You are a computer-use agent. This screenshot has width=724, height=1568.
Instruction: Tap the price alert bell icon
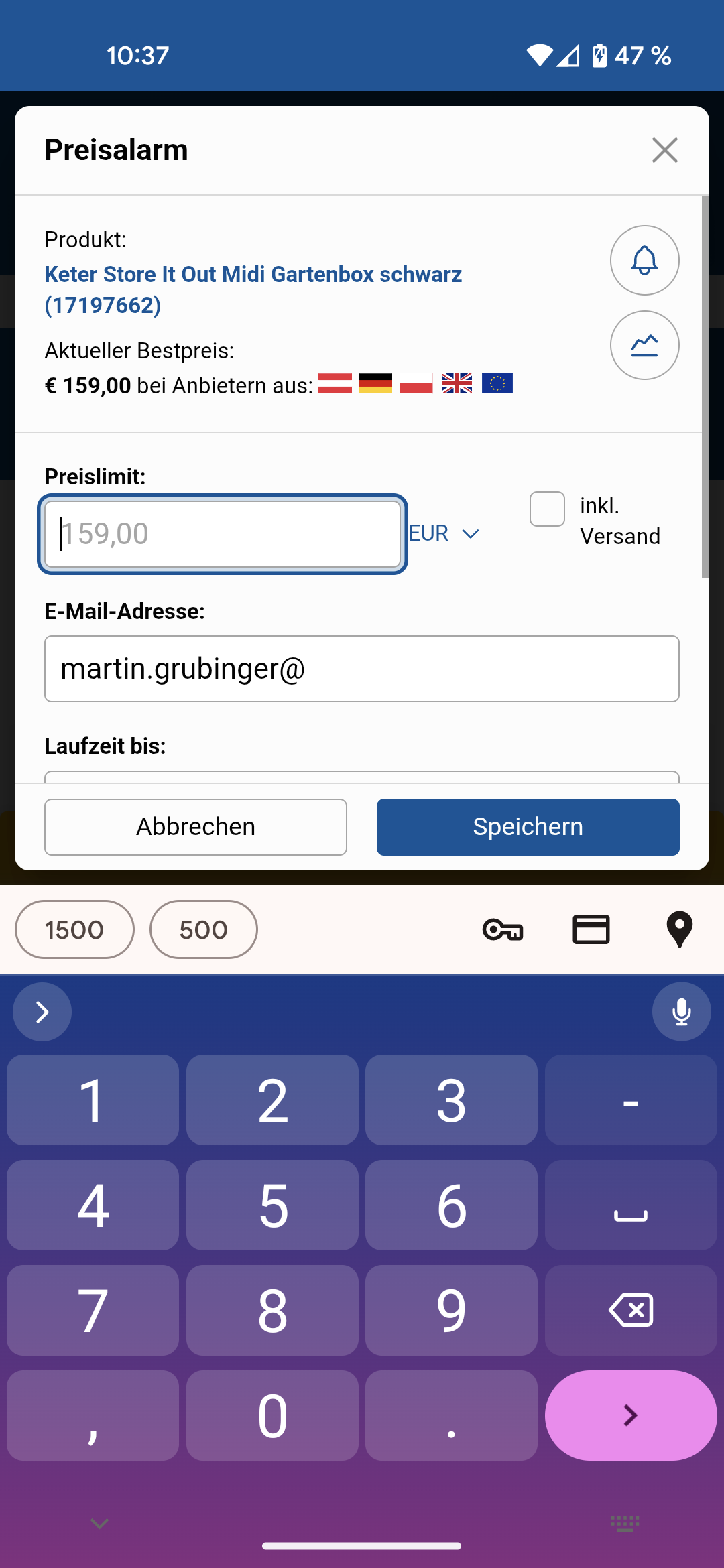(644, 260)
